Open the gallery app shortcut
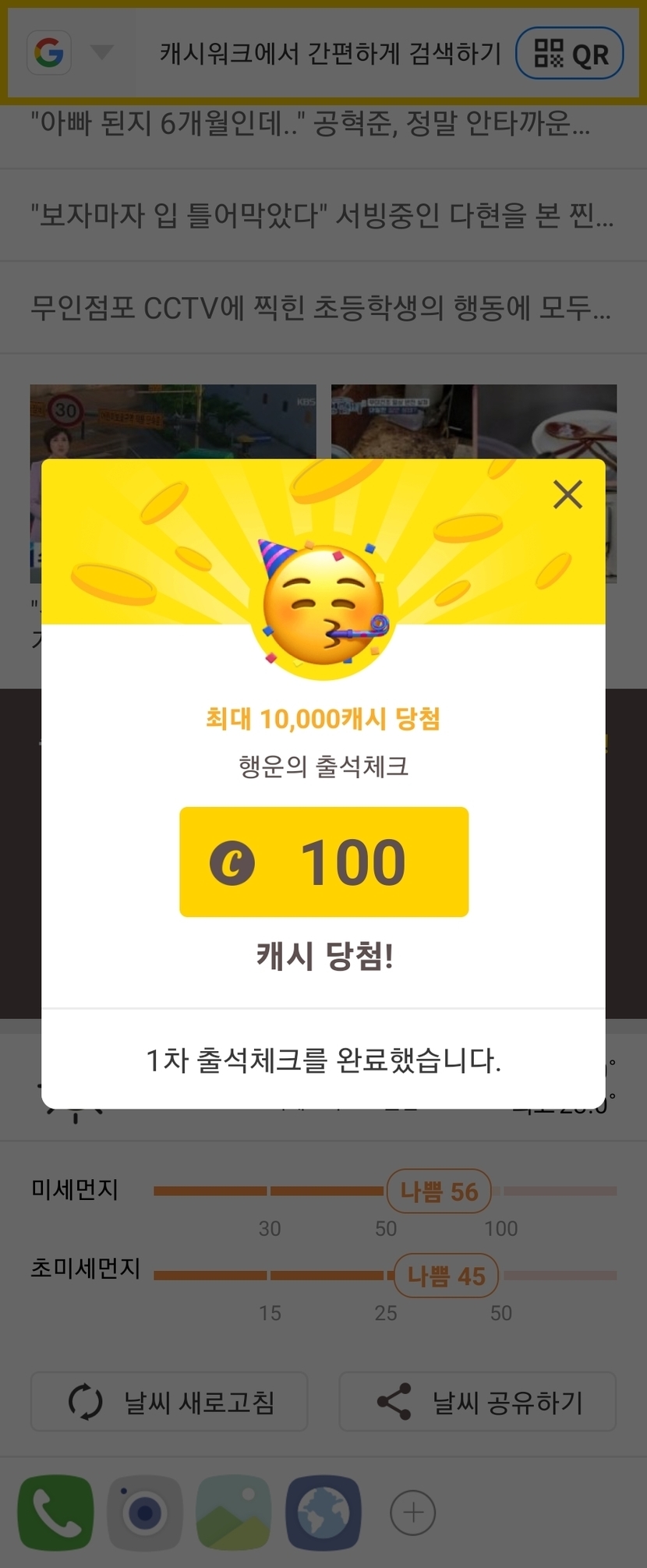This screenshot has height=1568, width=647. tap(234, 1513)
